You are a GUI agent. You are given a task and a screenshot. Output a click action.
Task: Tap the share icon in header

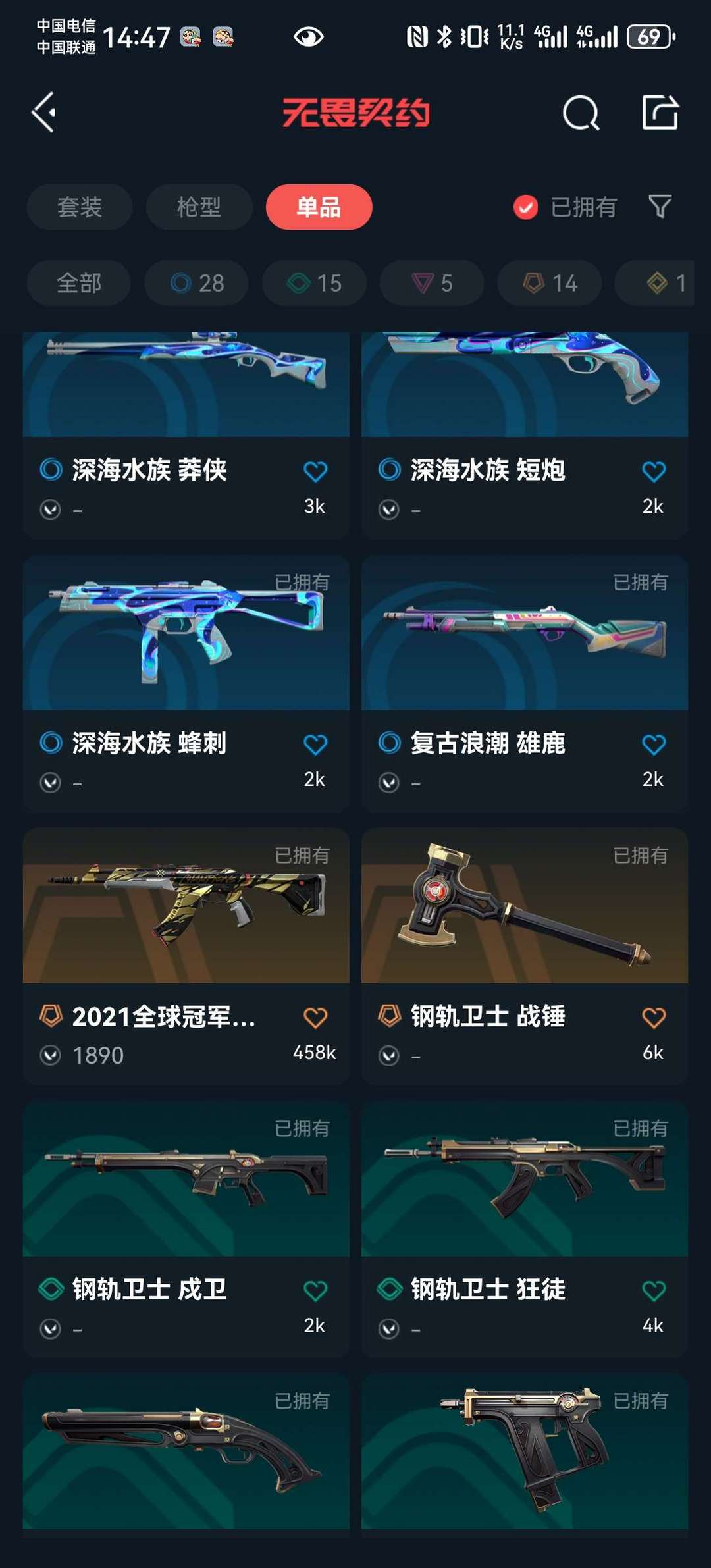click(660, 112)
